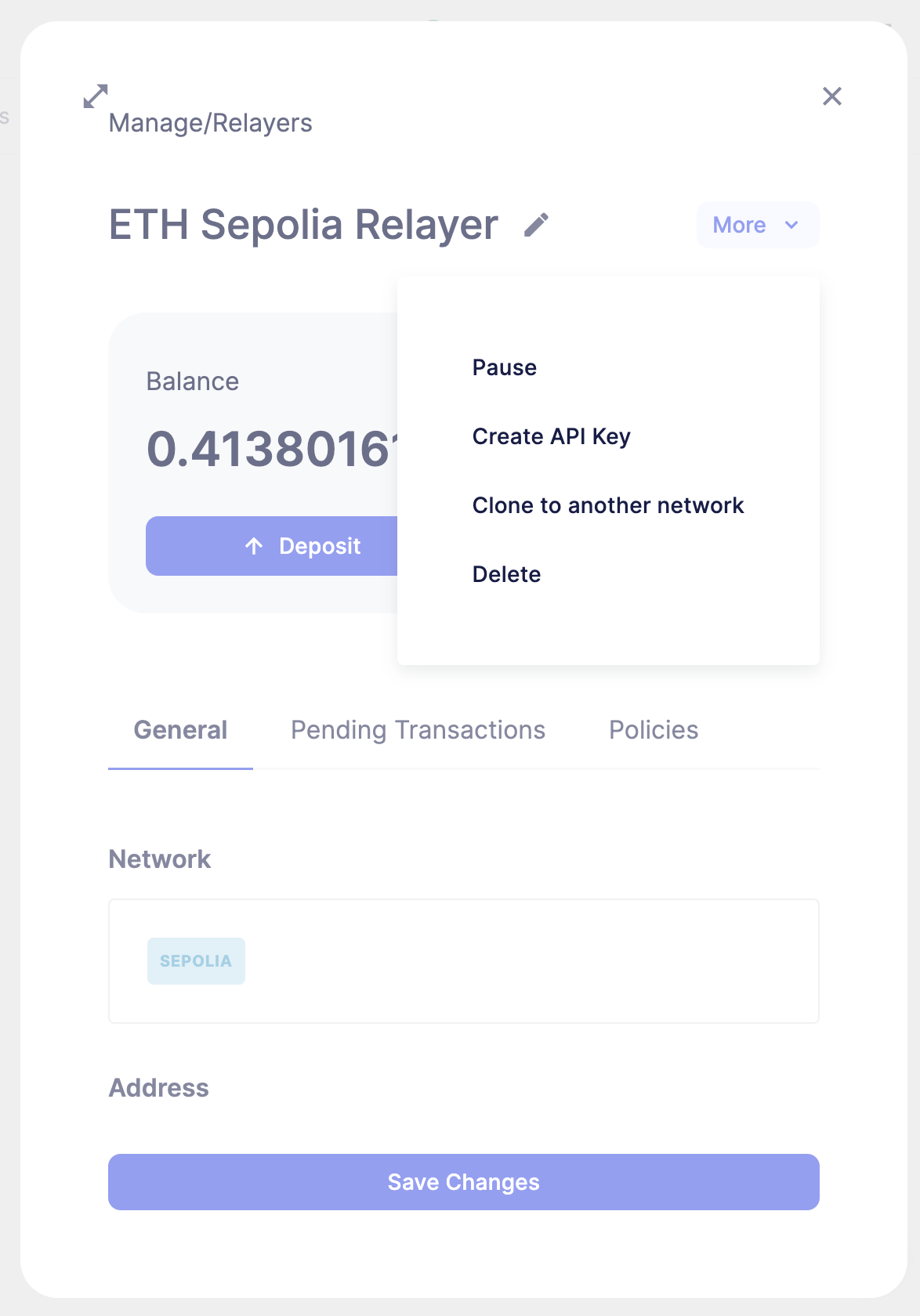The width and height of the screenshot is (920, 1316).
Task: Select the General tab
Action: (180, 729)
